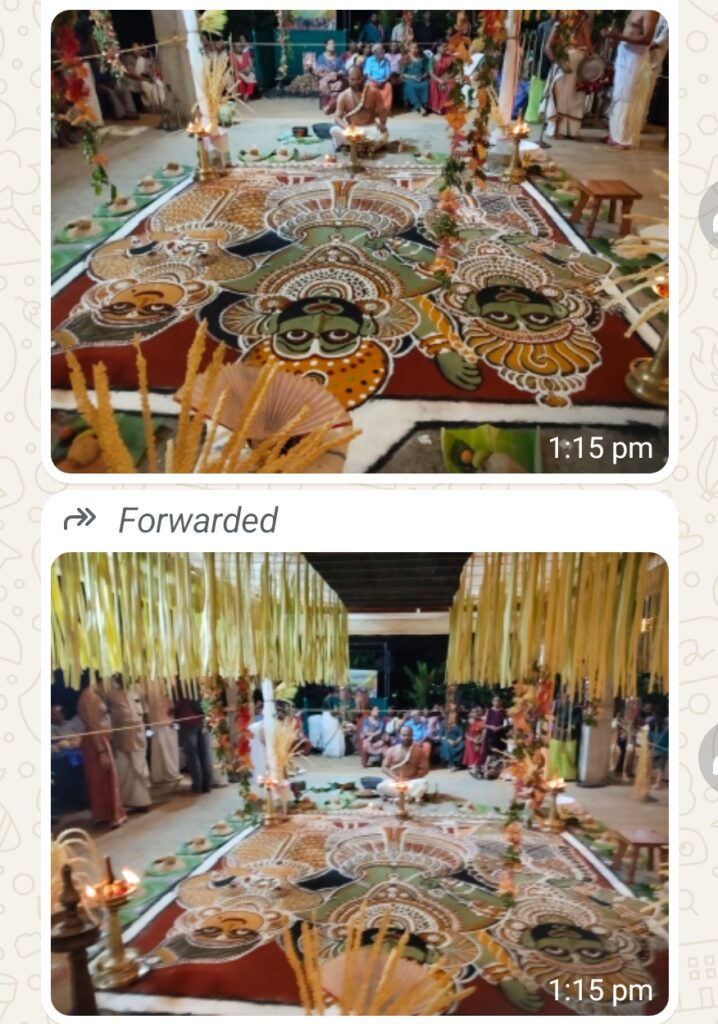This screenshot has height=1024, width=718.
Task: Tap the forward shortcut beside the close-up floor art photo
Action: pos(710,215)
